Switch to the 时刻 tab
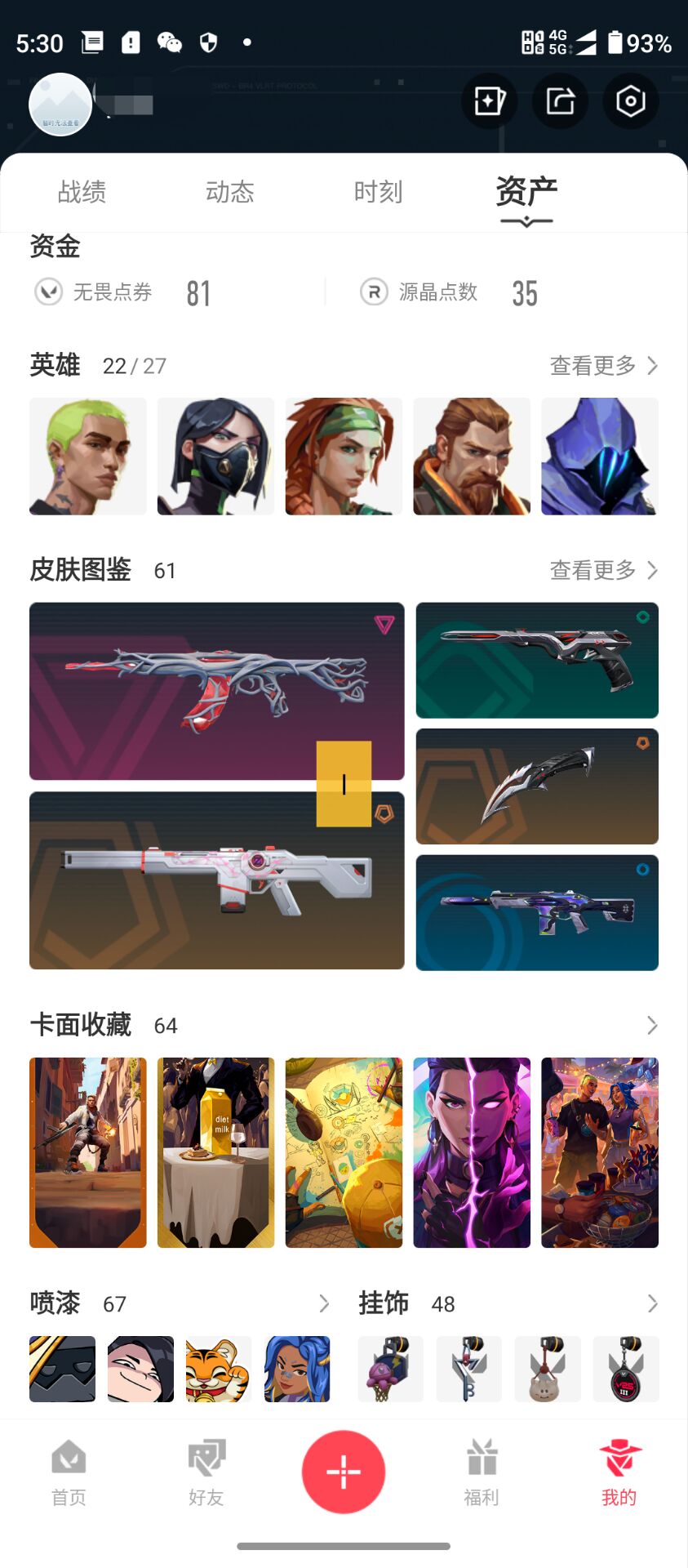 378,193
